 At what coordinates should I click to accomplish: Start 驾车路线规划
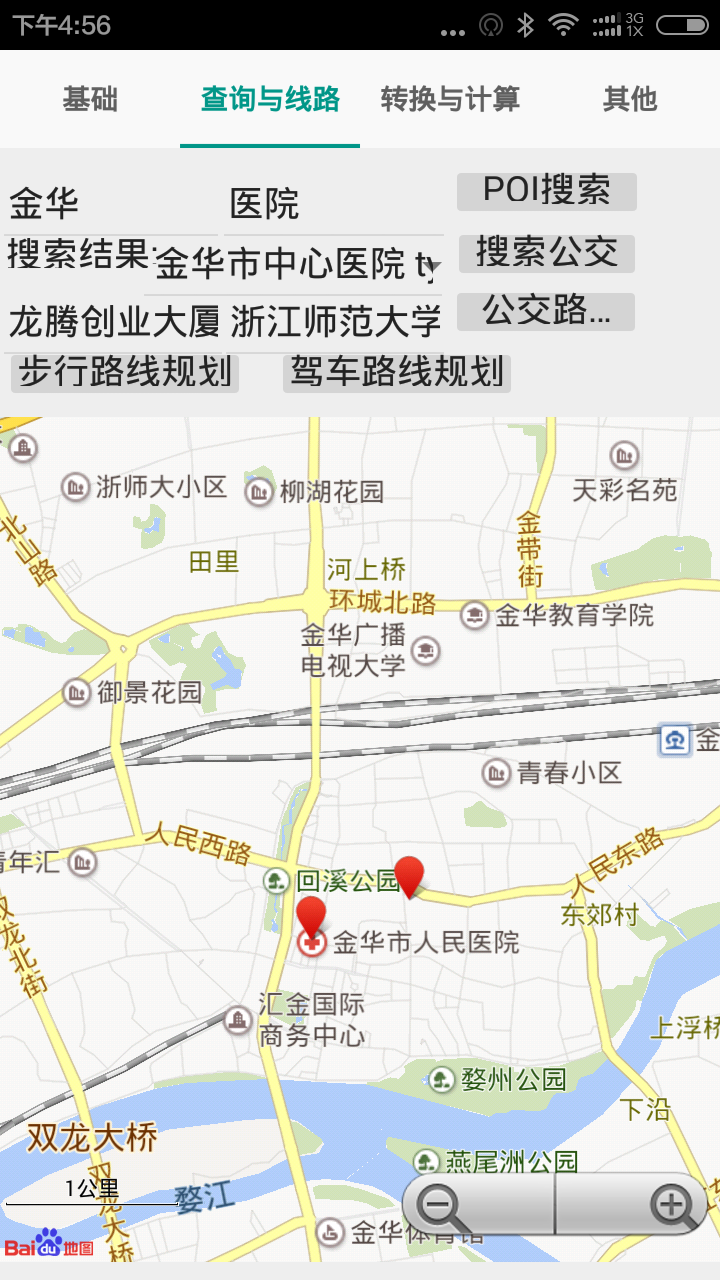tap(397, 373)
